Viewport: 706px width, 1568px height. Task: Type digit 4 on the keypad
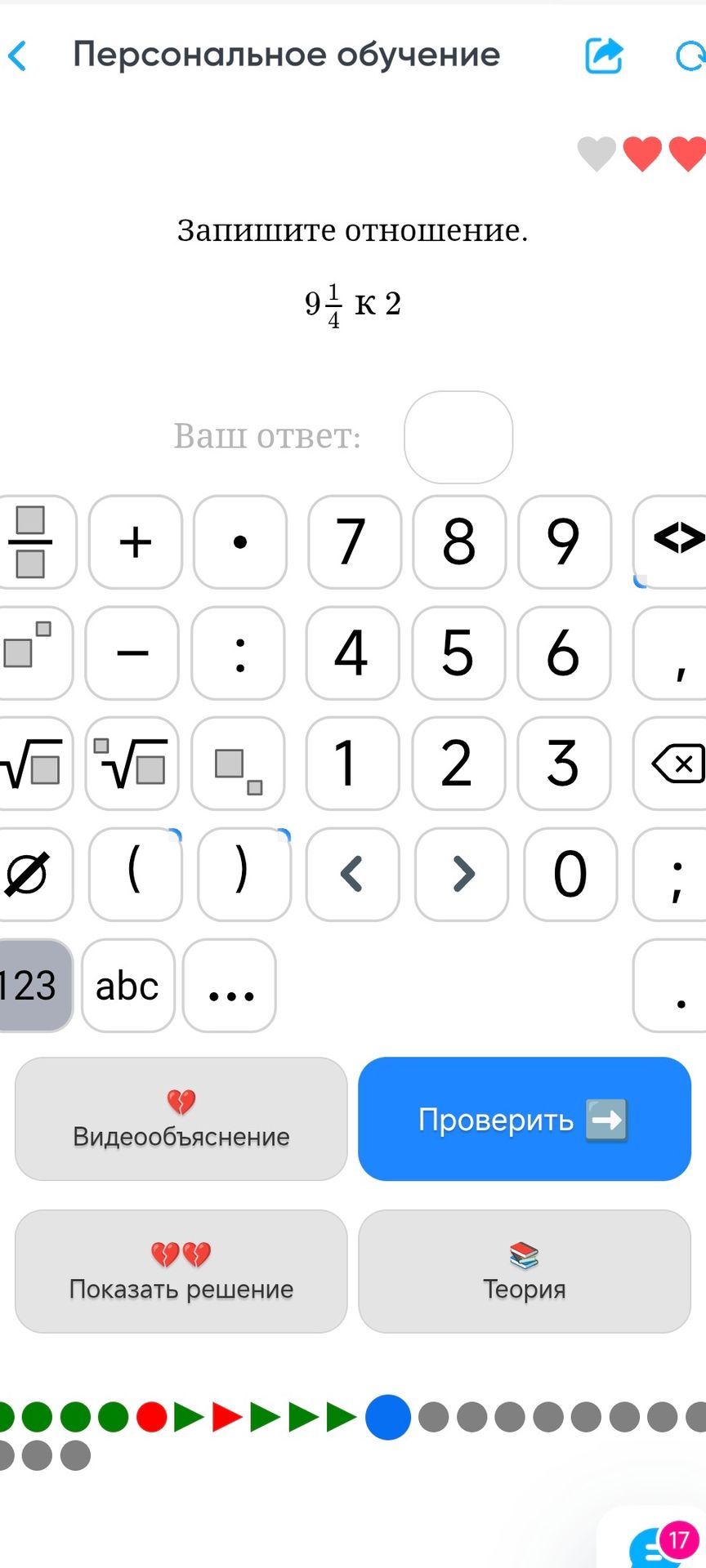pyautogui.click(x=352, y=653)
